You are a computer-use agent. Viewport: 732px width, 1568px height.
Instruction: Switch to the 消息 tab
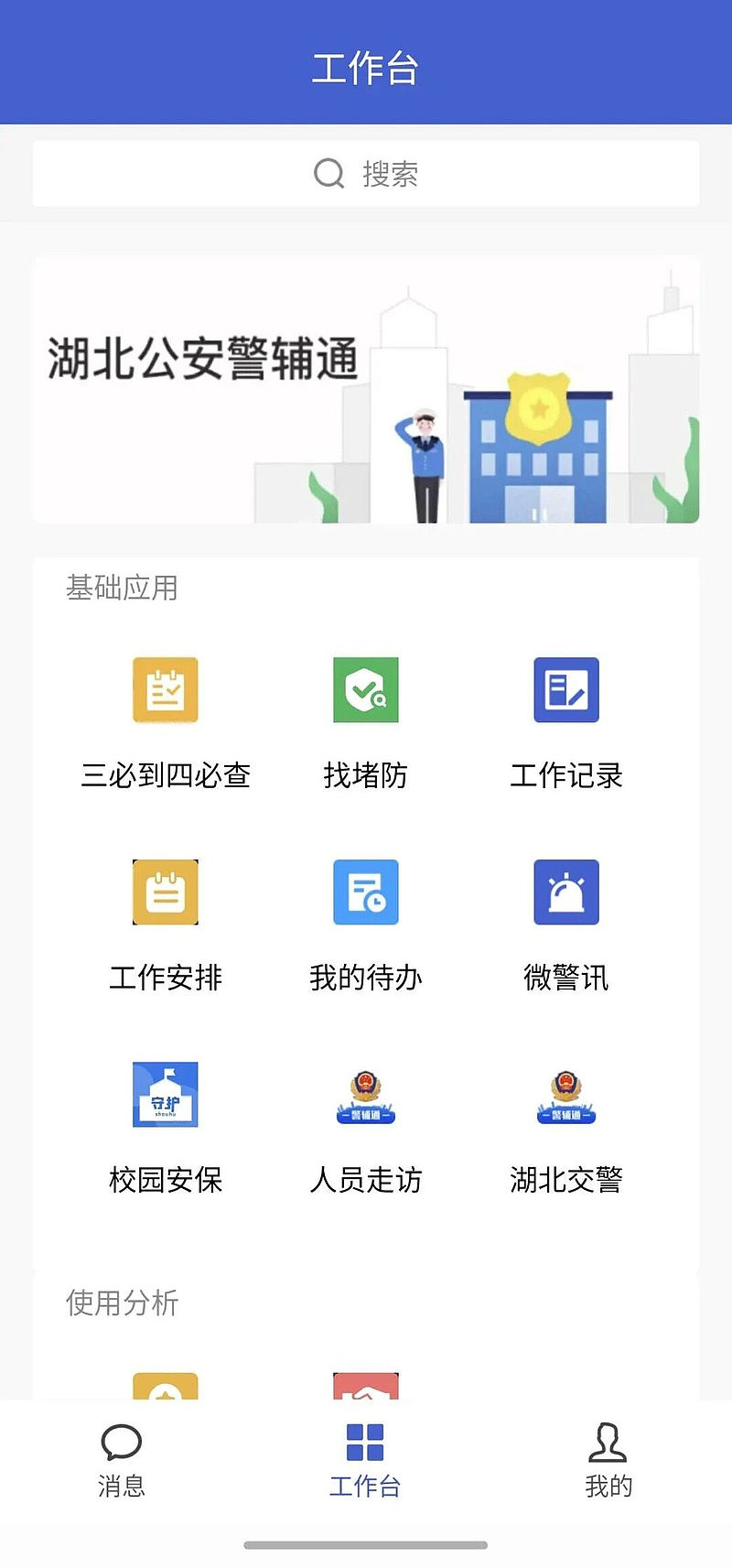(122, 1460)
